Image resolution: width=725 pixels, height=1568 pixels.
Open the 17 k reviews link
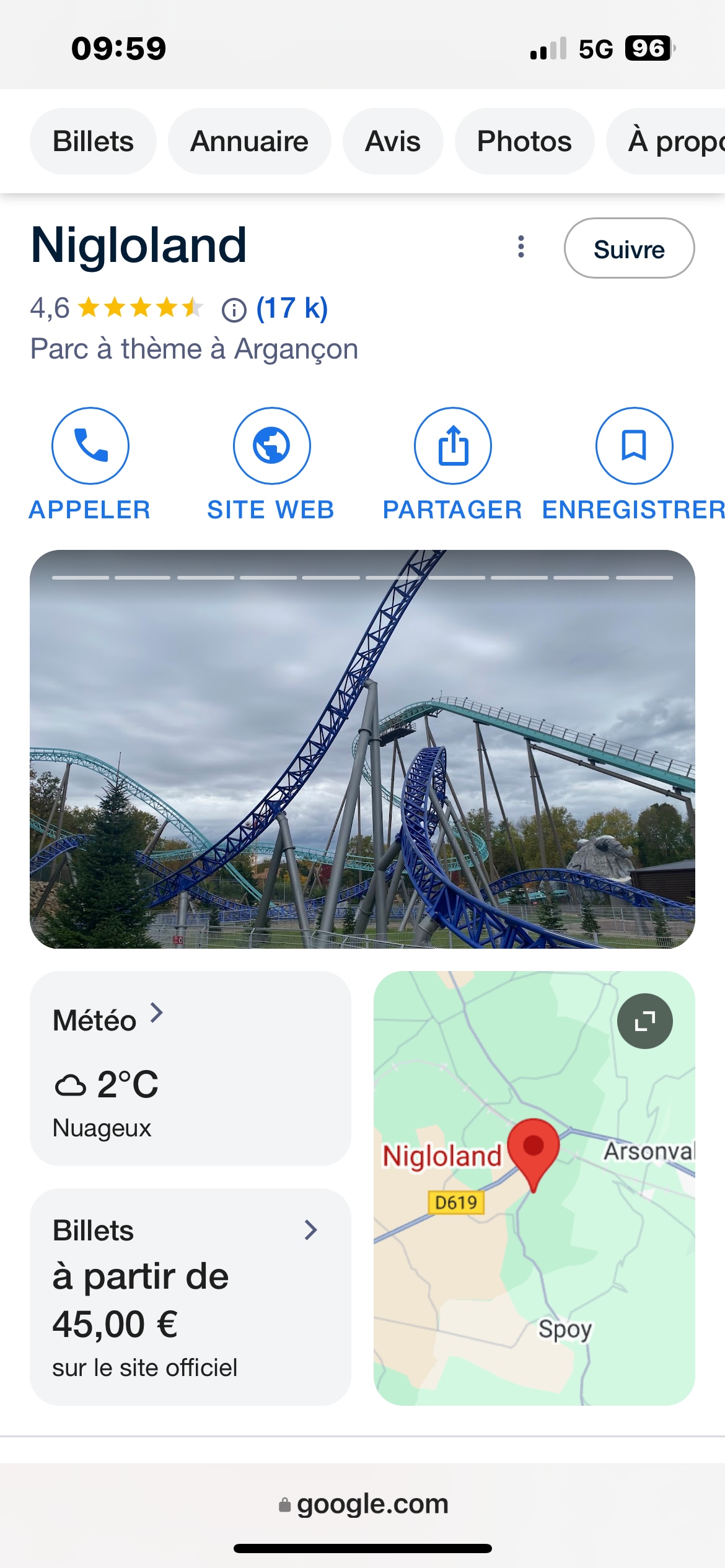pyautogui.click(x=292, y=308)
